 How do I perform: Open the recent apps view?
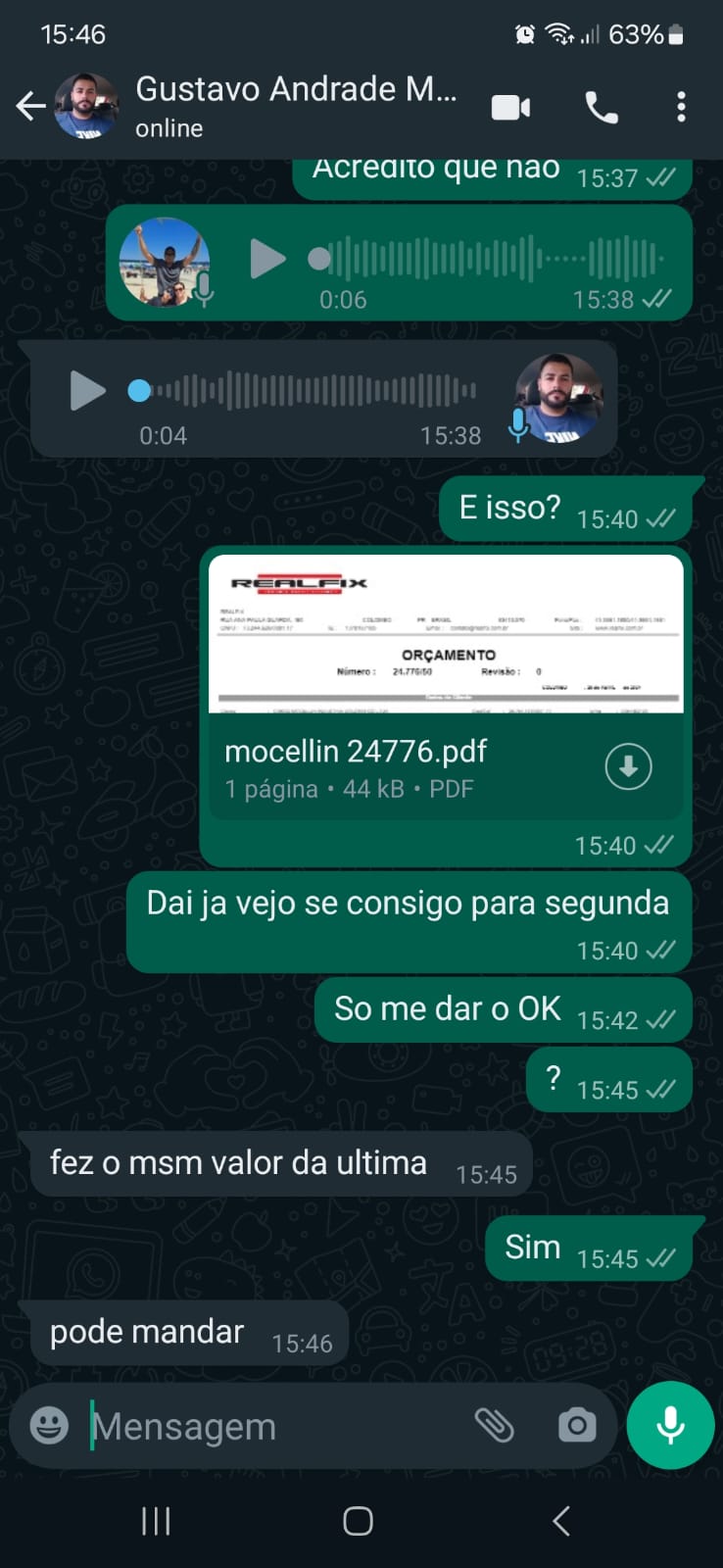156,1521
